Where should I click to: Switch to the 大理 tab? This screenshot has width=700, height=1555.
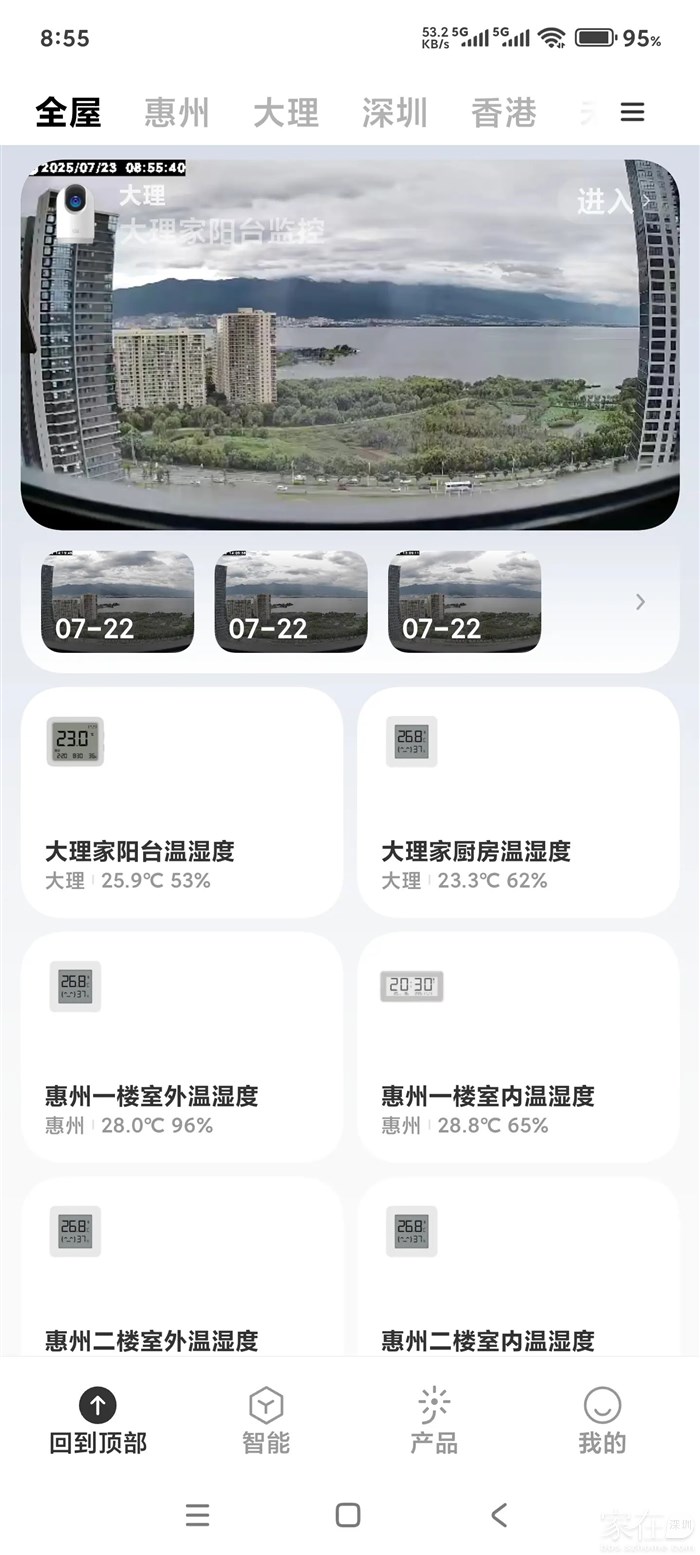(x=286, y=113)
